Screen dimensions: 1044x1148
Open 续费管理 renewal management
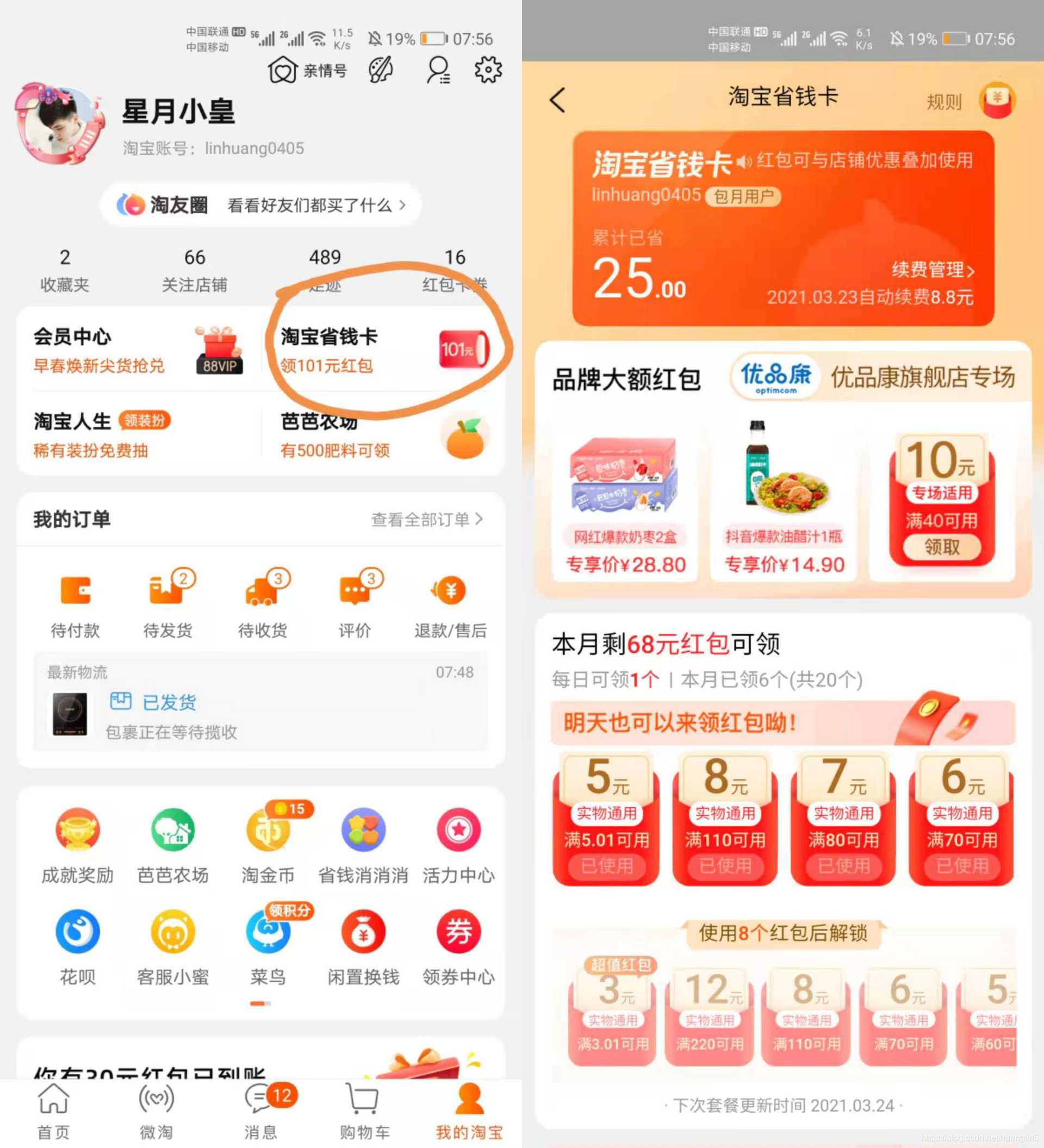click(933, 270)
